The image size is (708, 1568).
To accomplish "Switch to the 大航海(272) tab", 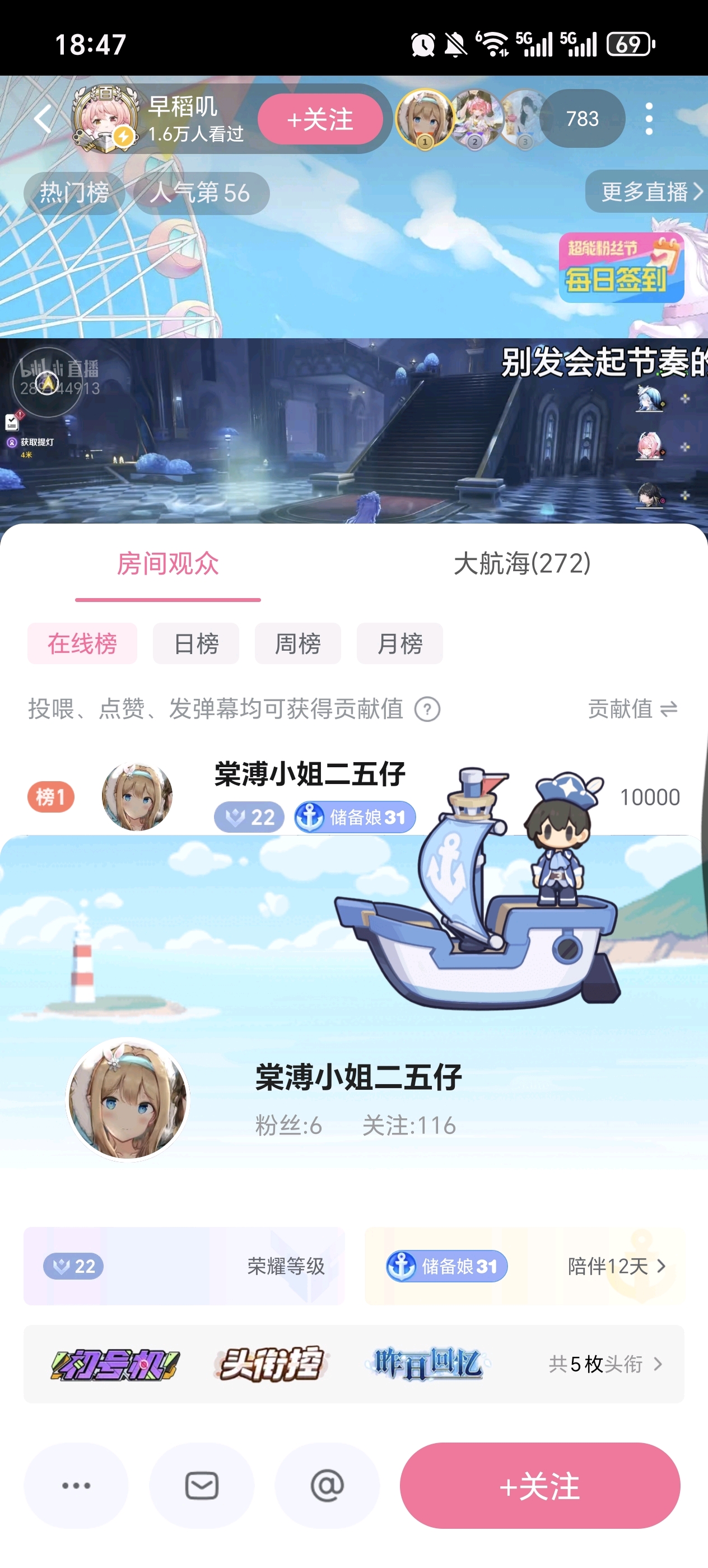I will (x=521, y=563).
